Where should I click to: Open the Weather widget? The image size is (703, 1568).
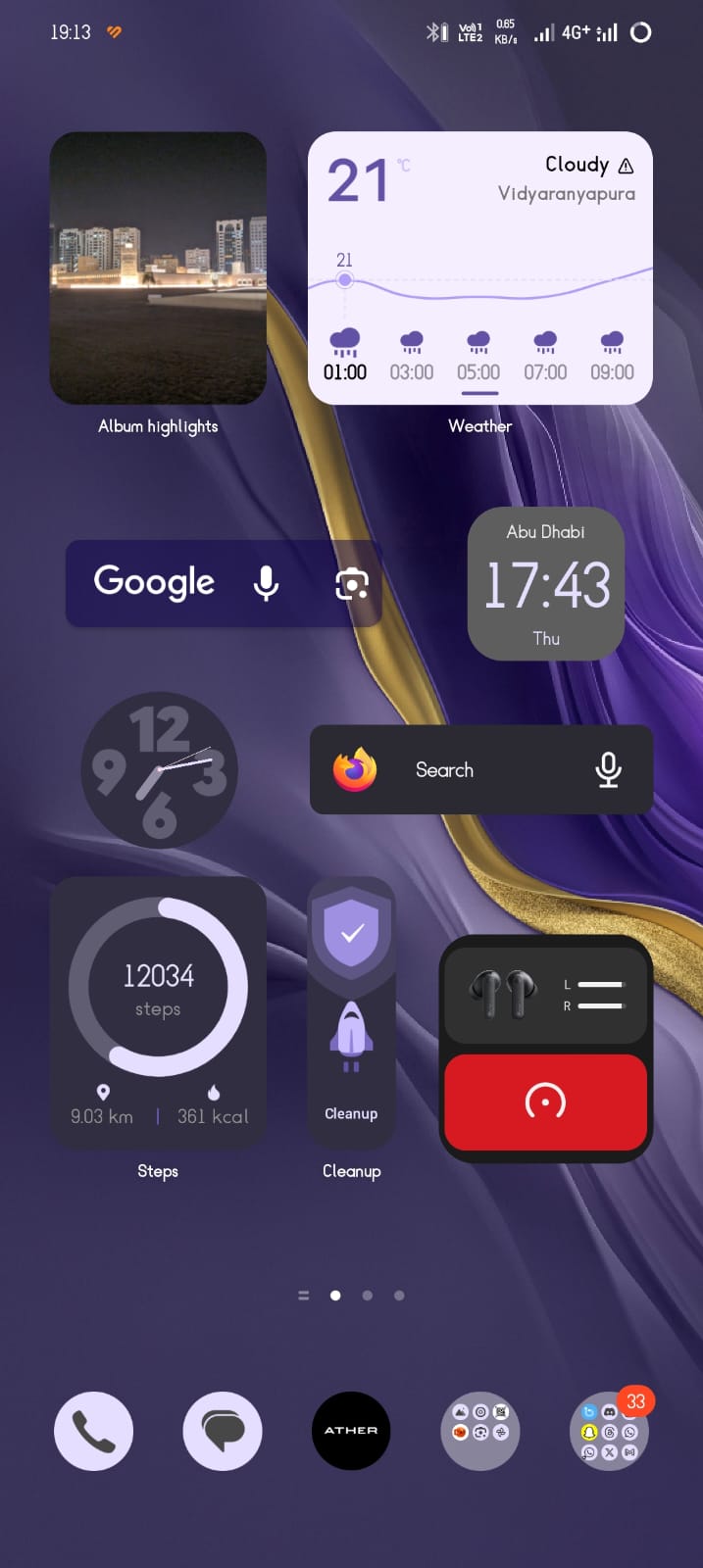479,268
